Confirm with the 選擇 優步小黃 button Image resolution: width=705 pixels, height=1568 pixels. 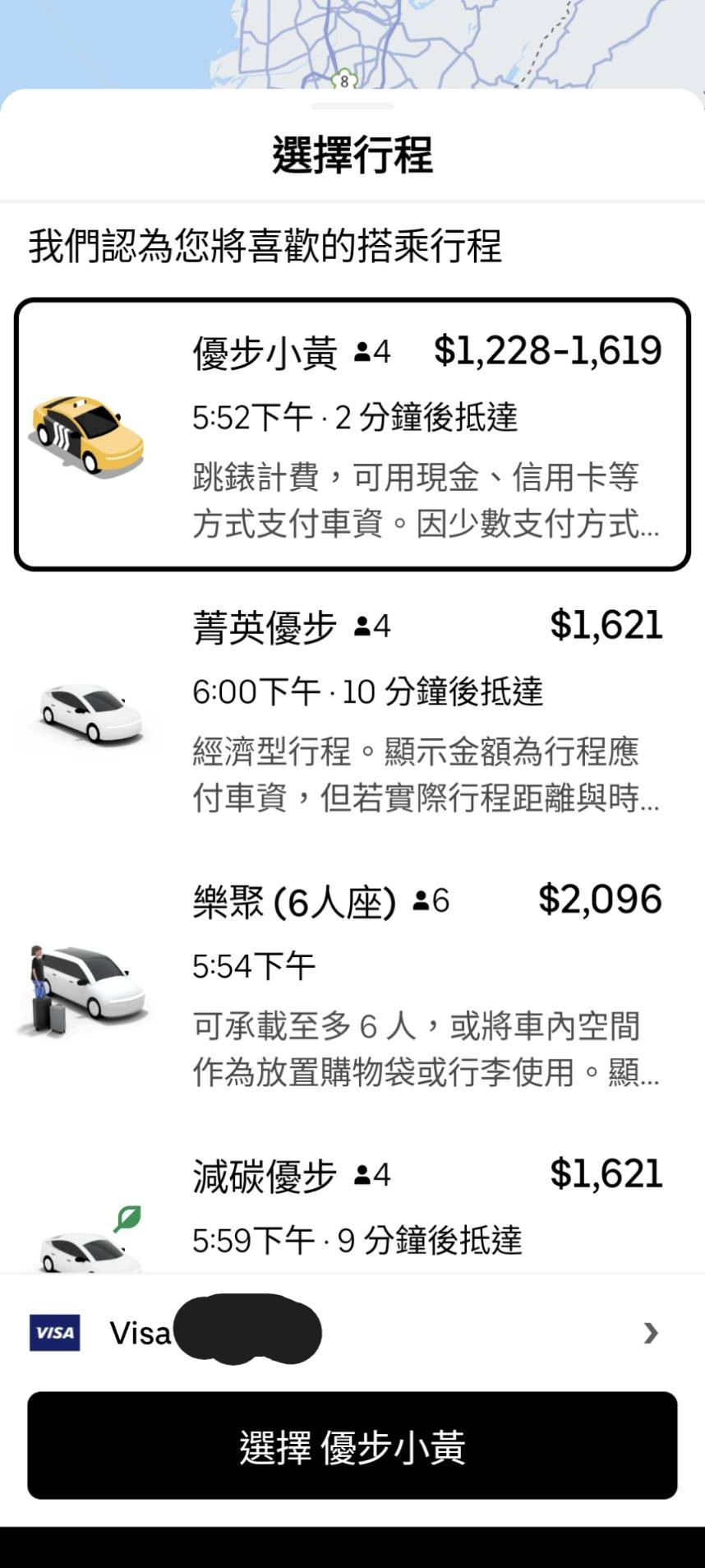tap(352, 1445)
